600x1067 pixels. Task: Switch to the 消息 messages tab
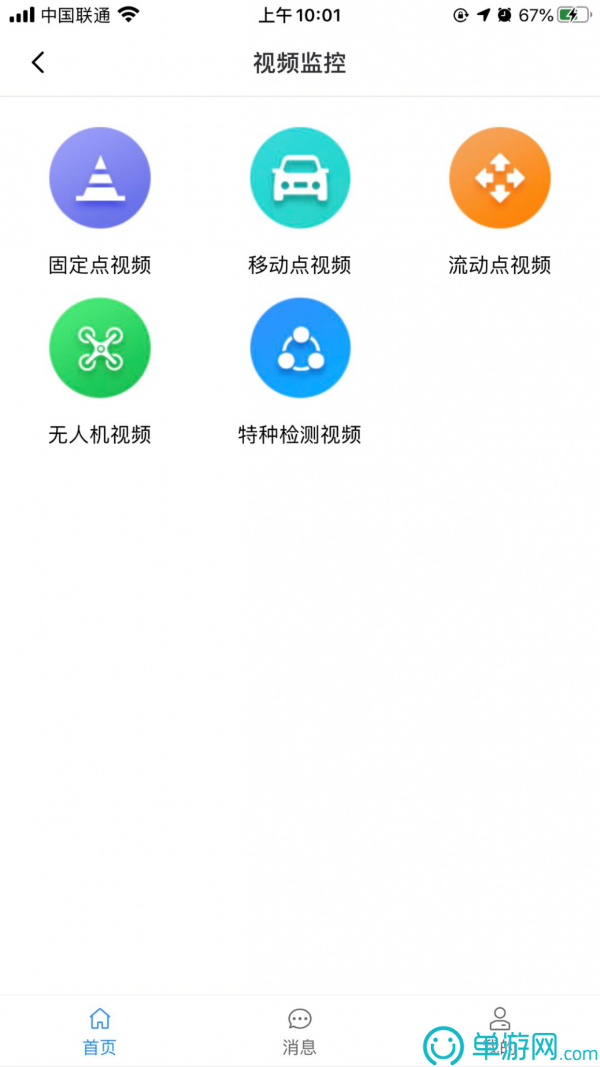click(300, 1031)
